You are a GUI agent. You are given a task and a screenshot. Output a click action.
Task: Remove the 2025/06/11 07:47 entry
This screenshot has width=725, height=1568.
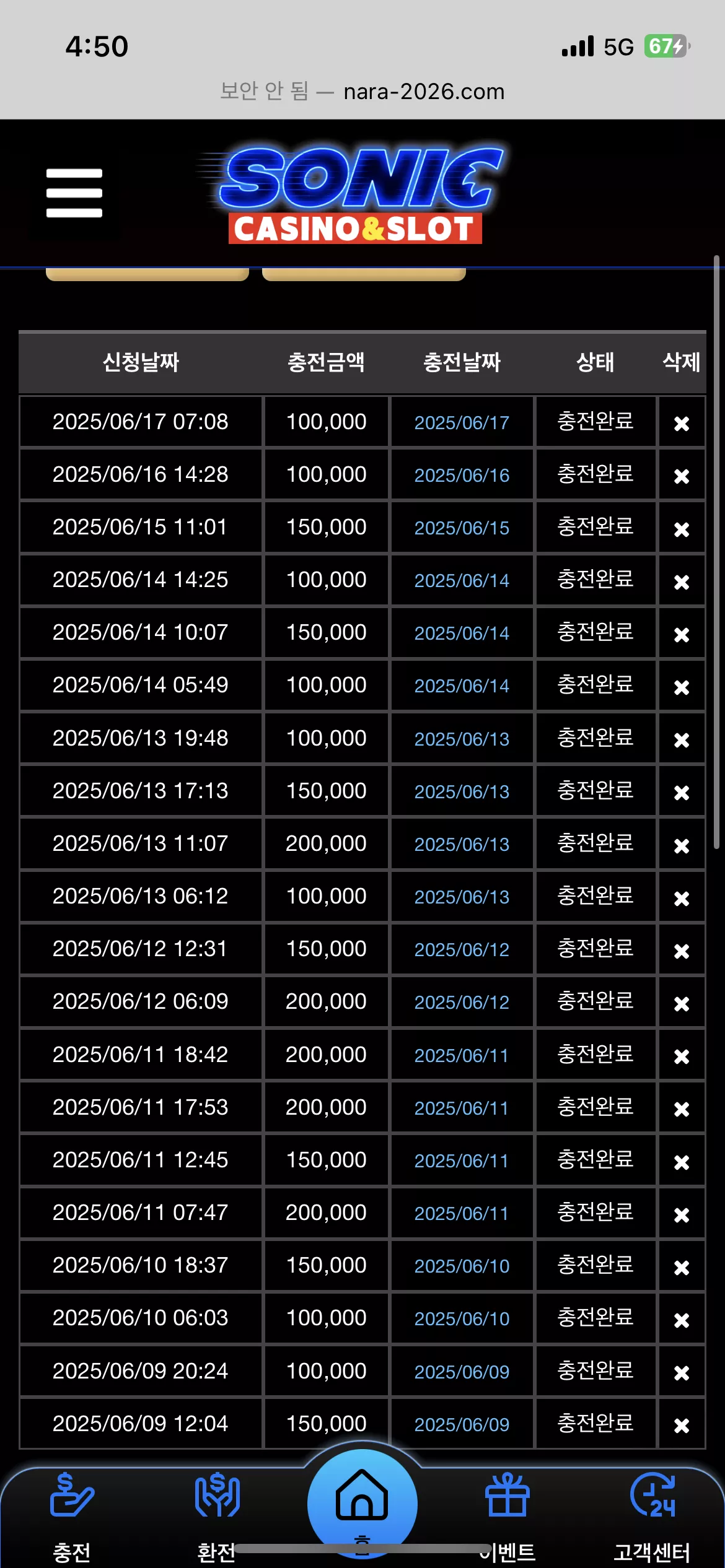tap(682, 1215)
